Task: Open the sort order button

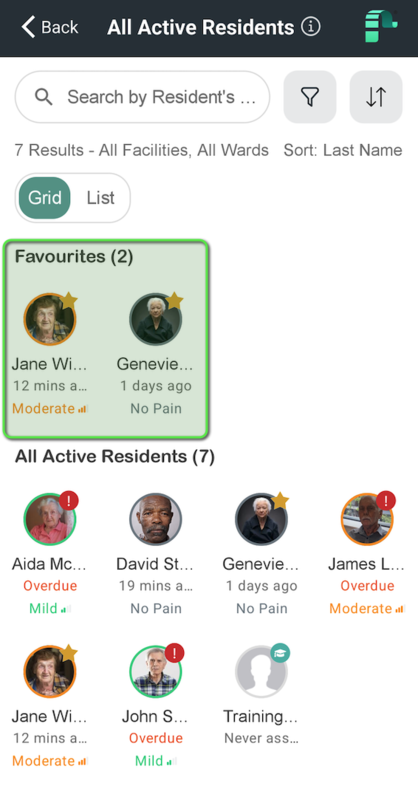Action: [x=376, y=97]
